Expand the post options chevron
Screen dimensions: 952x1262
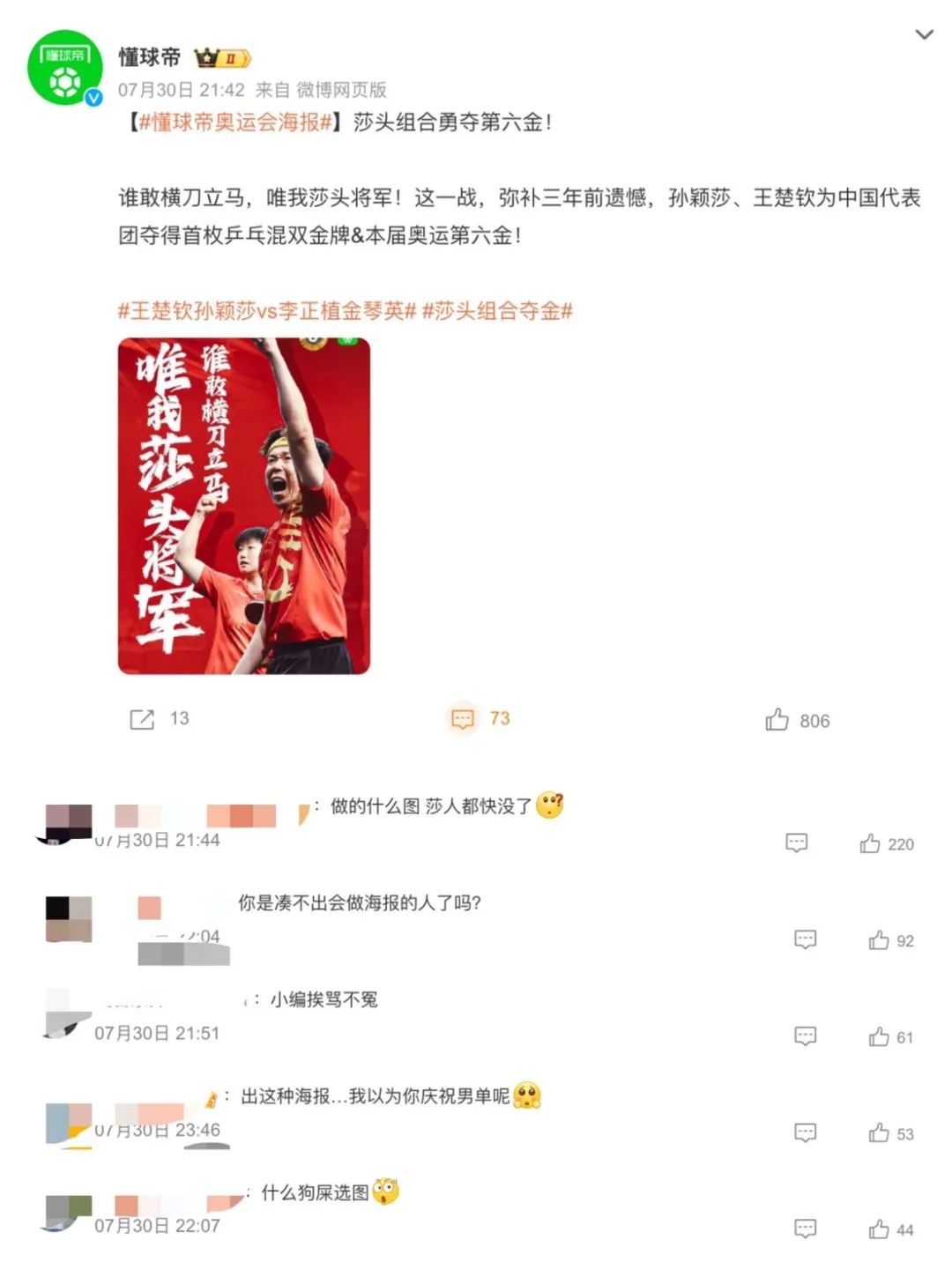point(924,34)
